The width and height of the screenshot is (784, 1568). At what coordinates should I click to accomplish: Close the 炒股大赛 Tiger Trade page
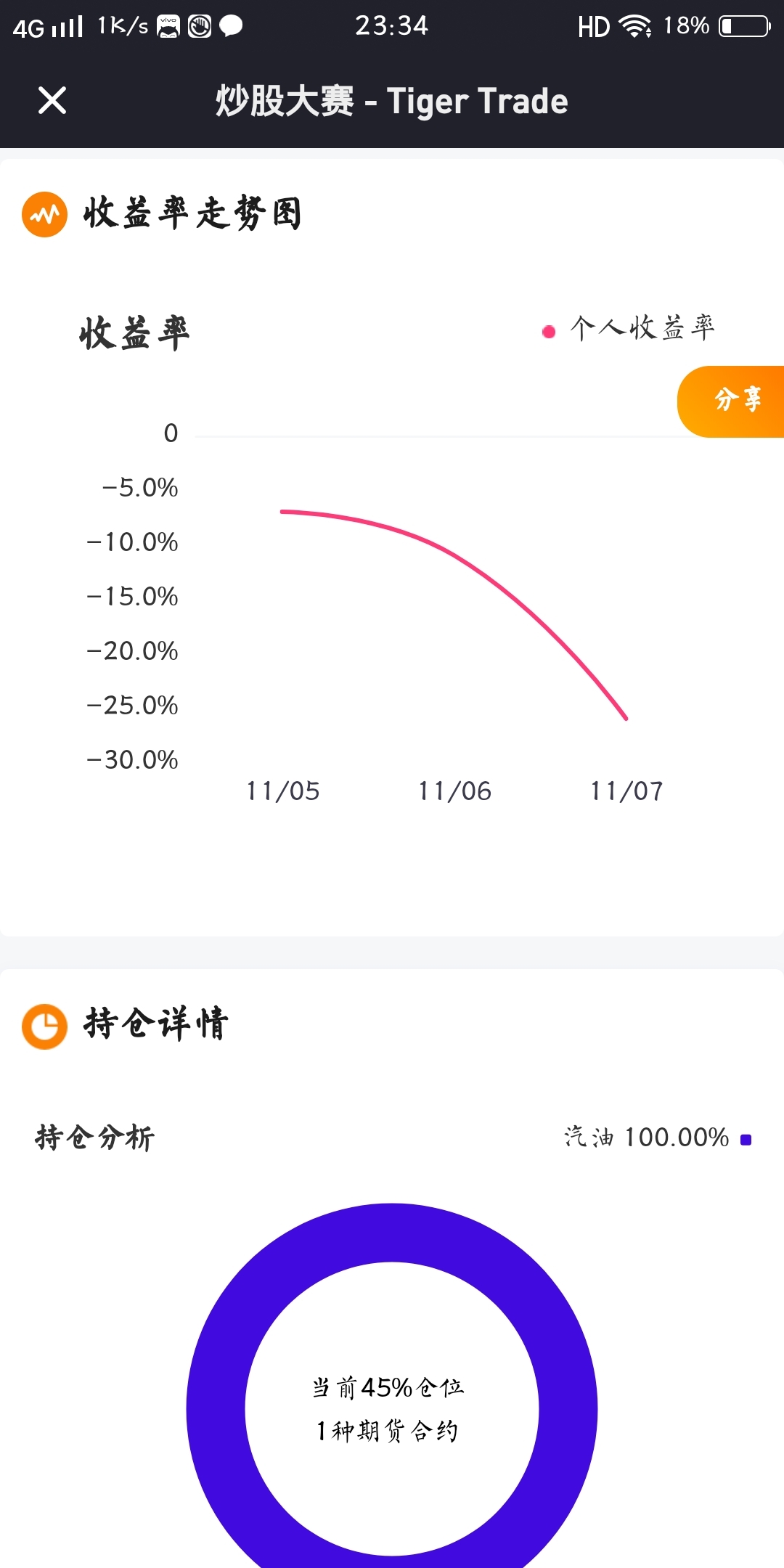click(x=52, y=100)
